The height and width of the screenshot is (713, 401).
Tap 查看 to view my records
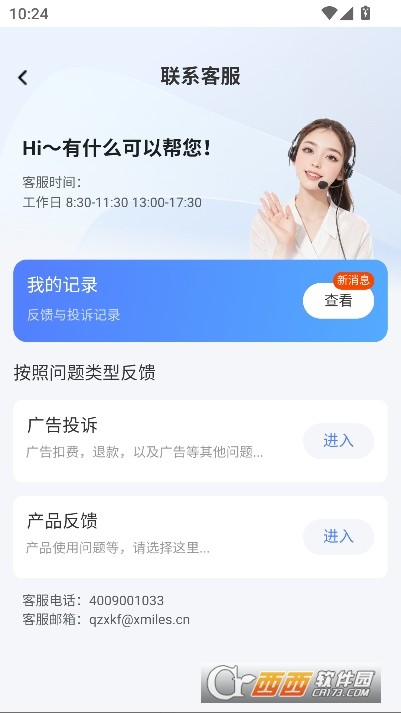tap(338, 301)
